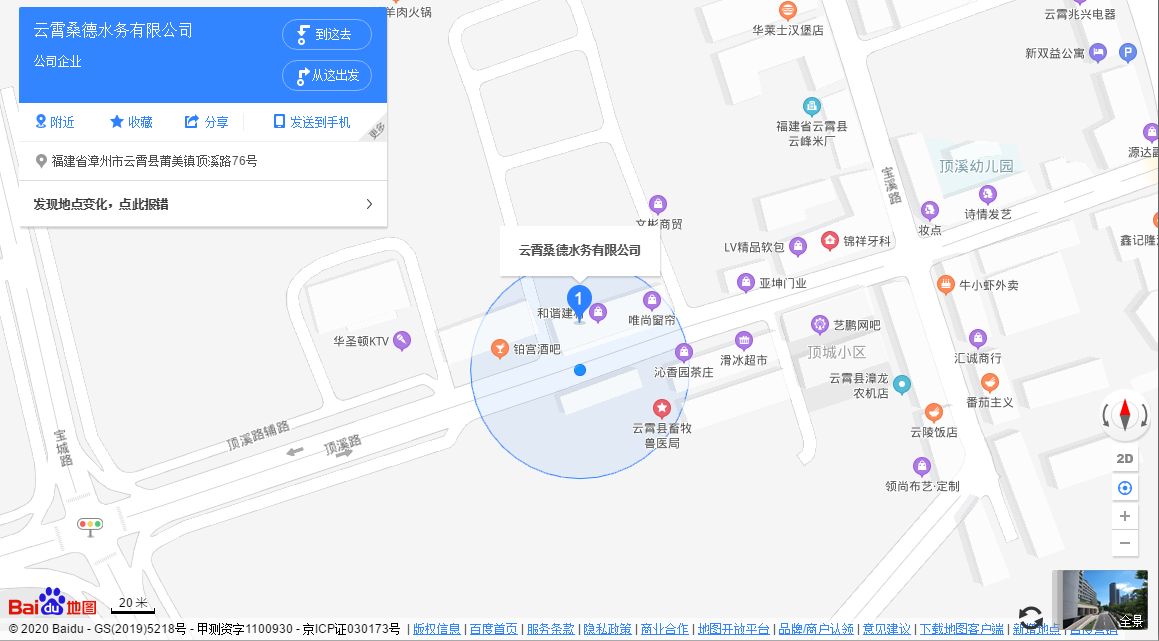Tap the 华圣顿KTV map marker

(402, 340)
